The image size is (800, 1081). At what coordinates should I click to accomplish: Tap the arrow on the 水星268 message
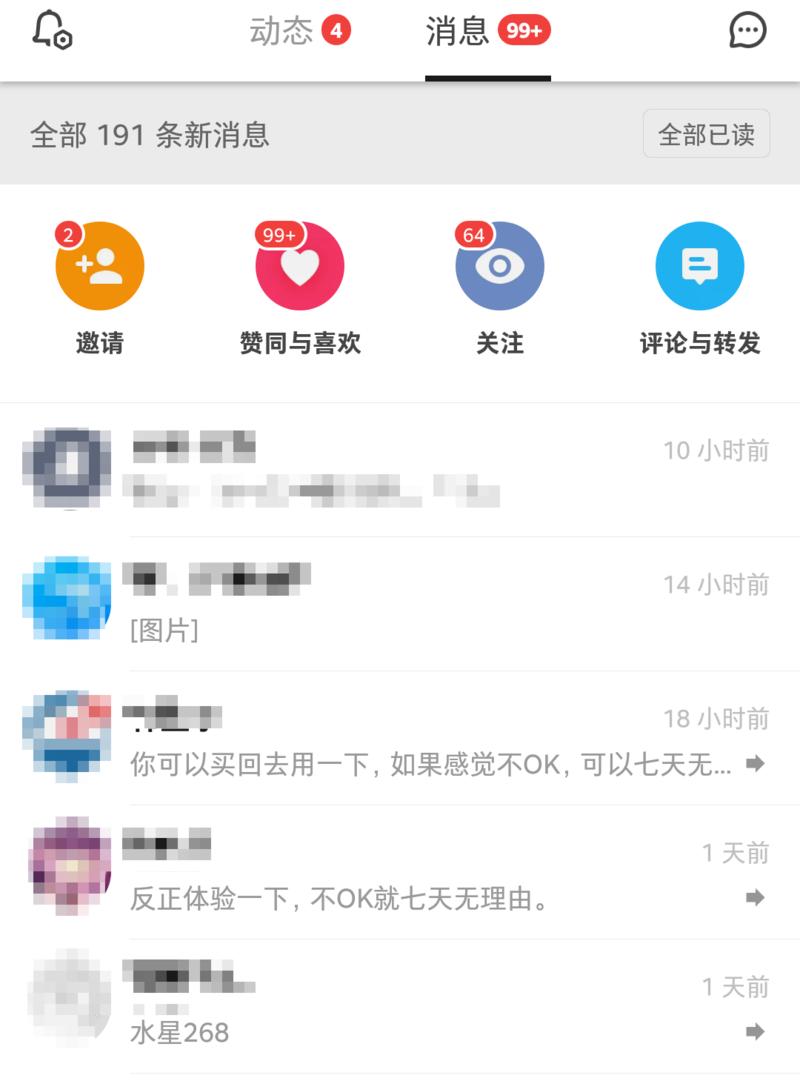[755, 1030]
